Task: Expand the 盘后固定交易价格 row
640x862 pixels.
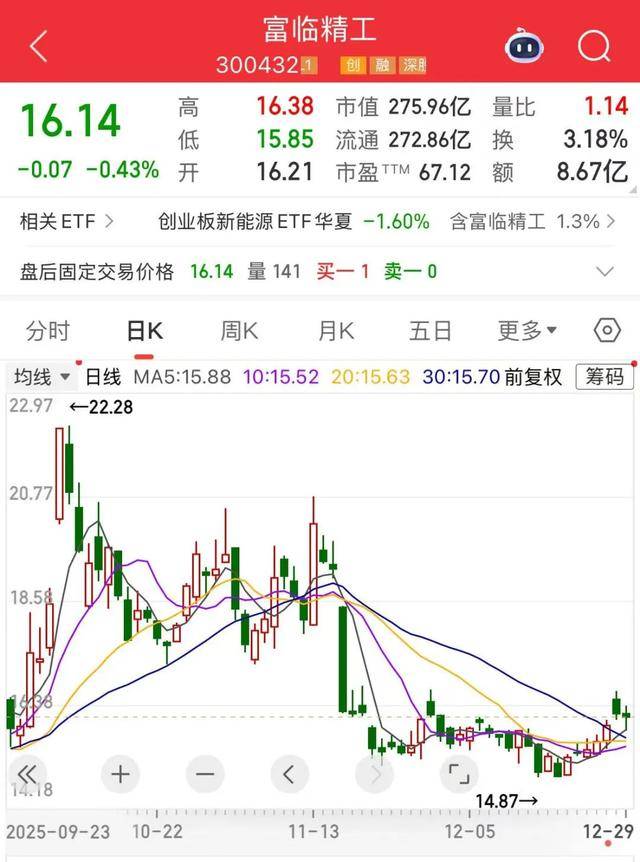Action: [604, 271]
